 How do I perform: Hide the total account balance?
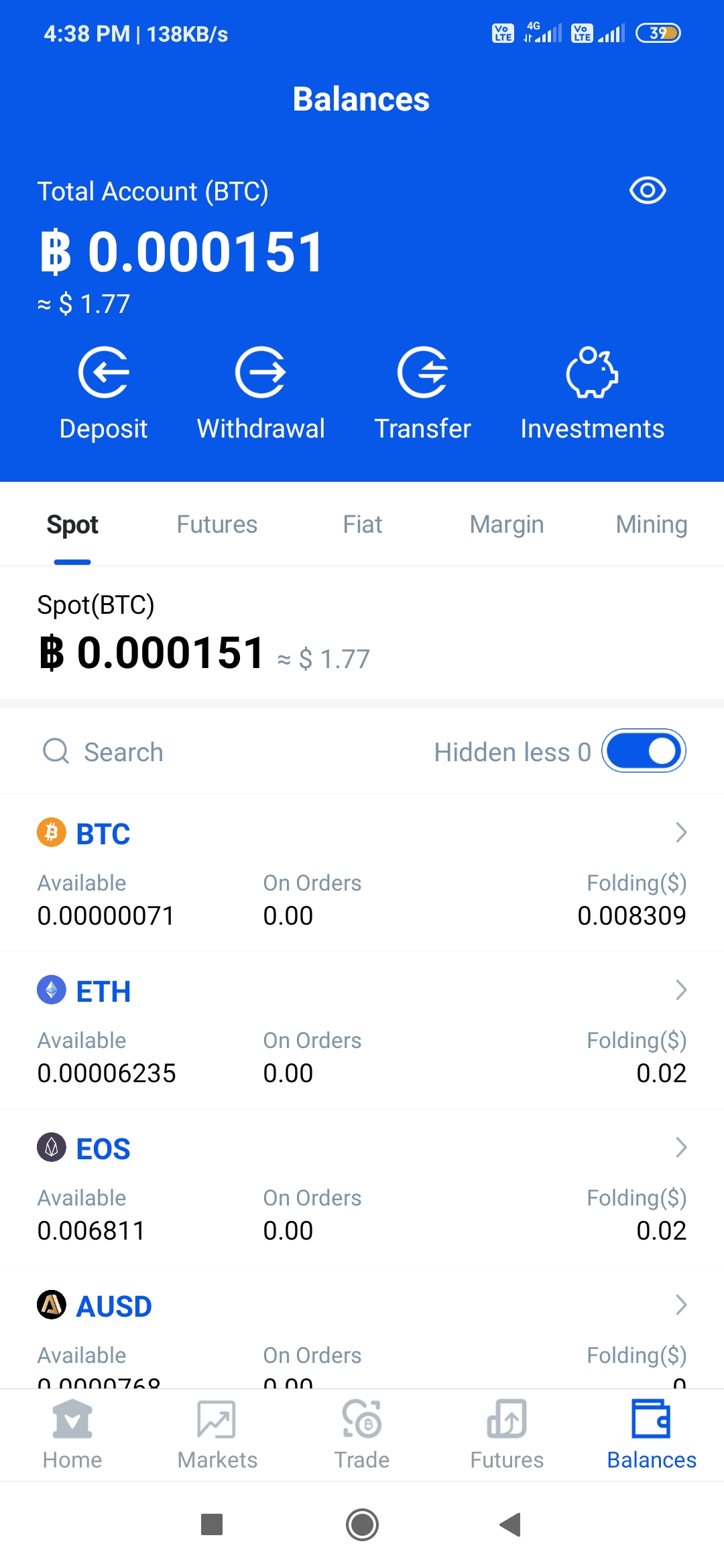(648, 190)
